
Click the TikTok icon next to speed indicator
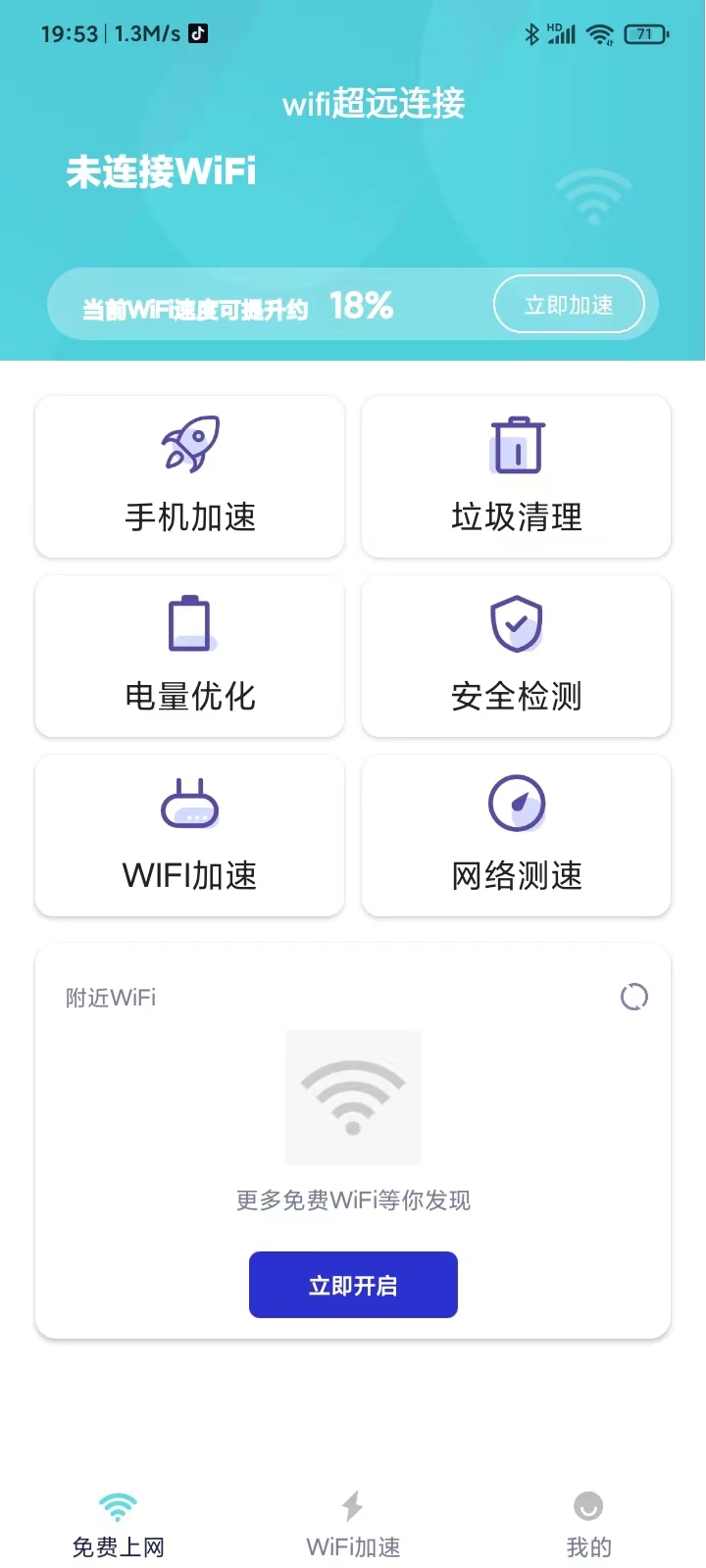click(x=199, y=32)
